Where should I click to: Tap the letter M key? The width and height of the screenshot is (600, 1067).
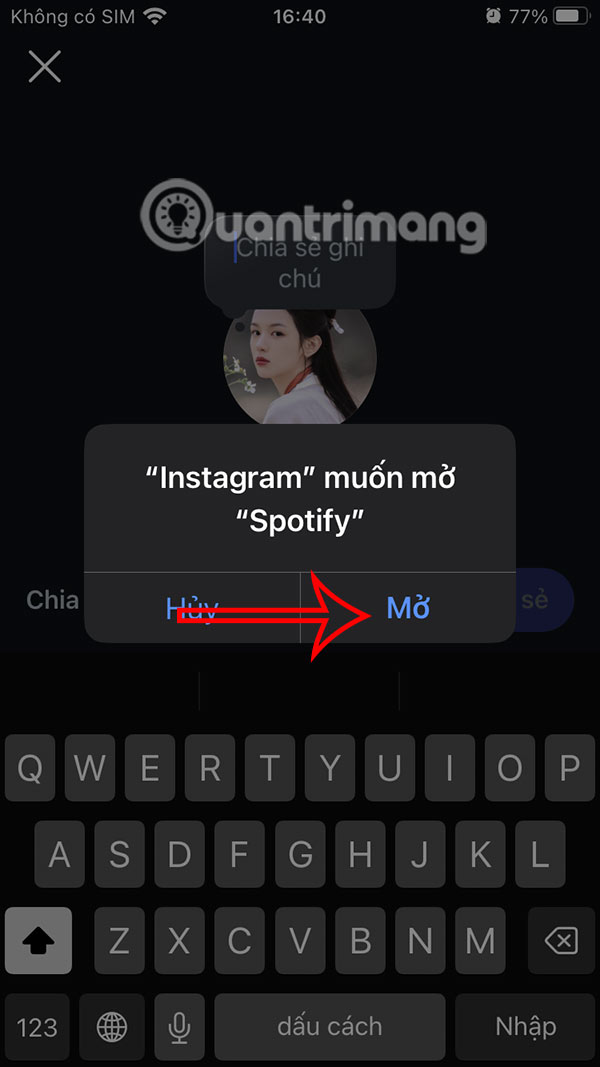click(x=481, y=941)
